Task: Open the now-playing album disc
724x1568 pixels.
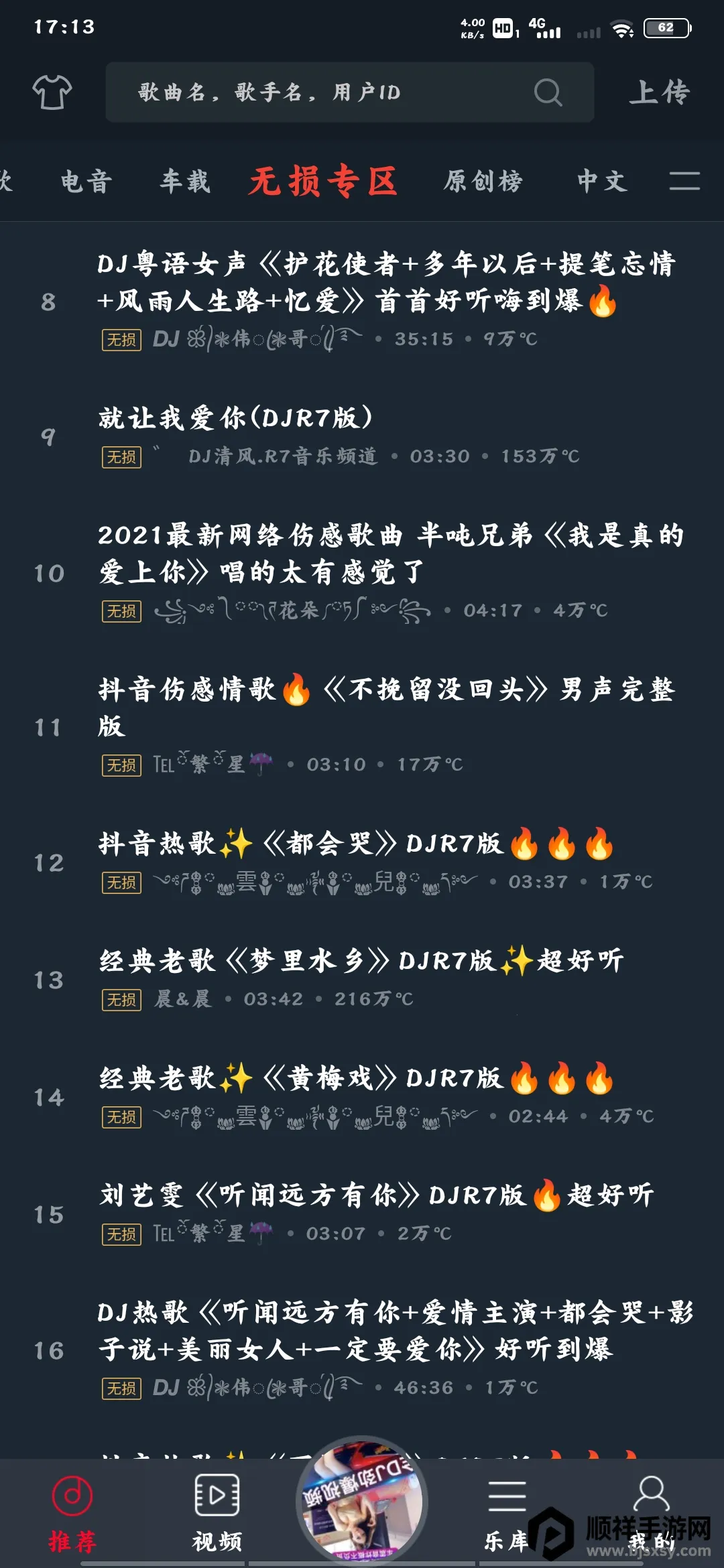Action: click(x=362, y=1501)
